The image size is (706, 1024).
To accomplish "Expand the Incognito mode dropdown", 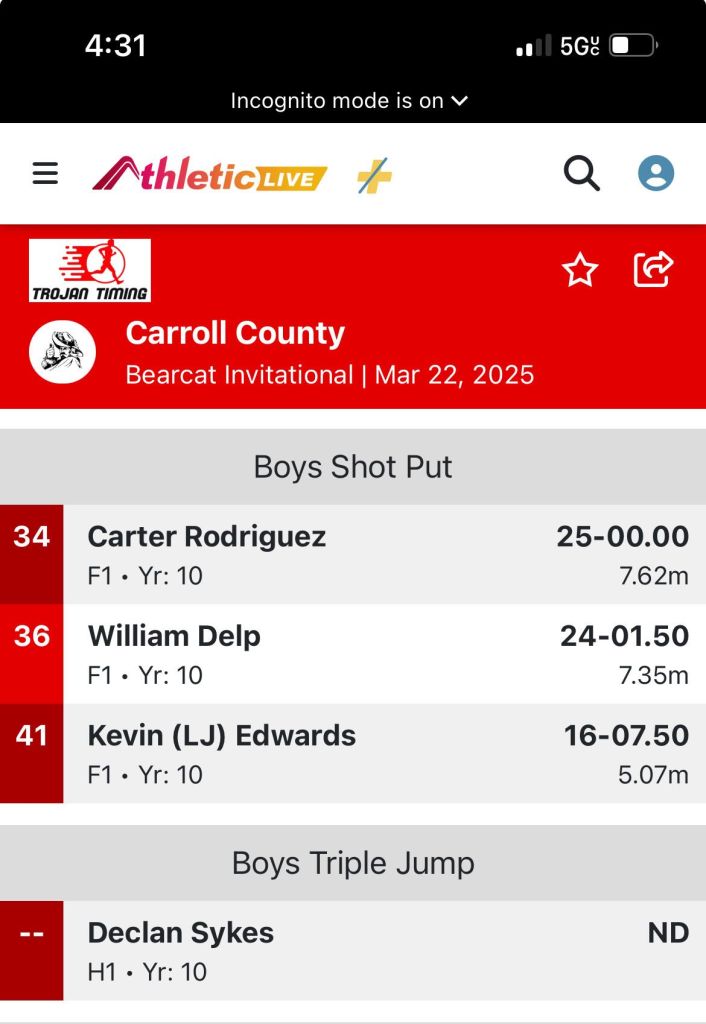I will pyautogui.click(x=349, y=101).
